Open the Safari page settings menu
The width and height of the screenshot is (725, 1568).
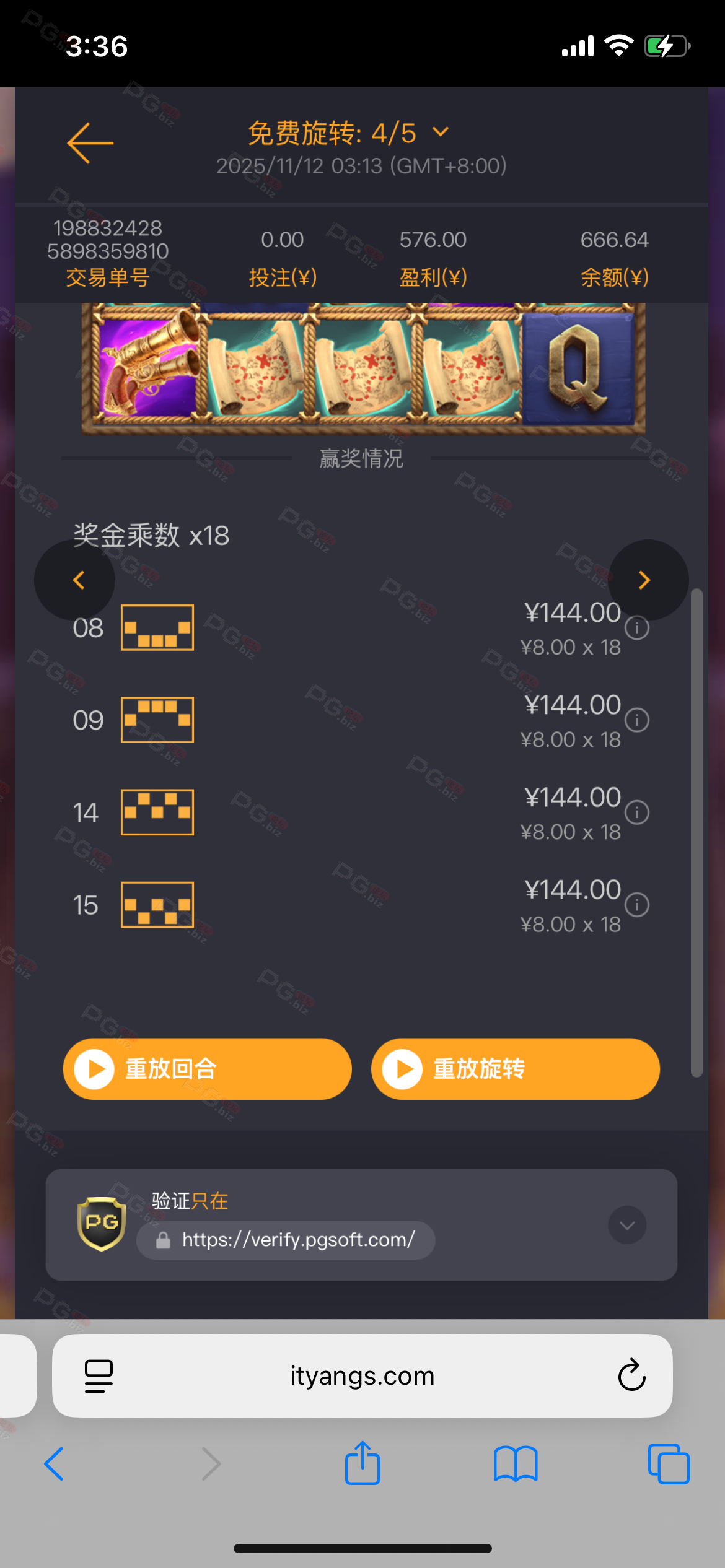99,1375
